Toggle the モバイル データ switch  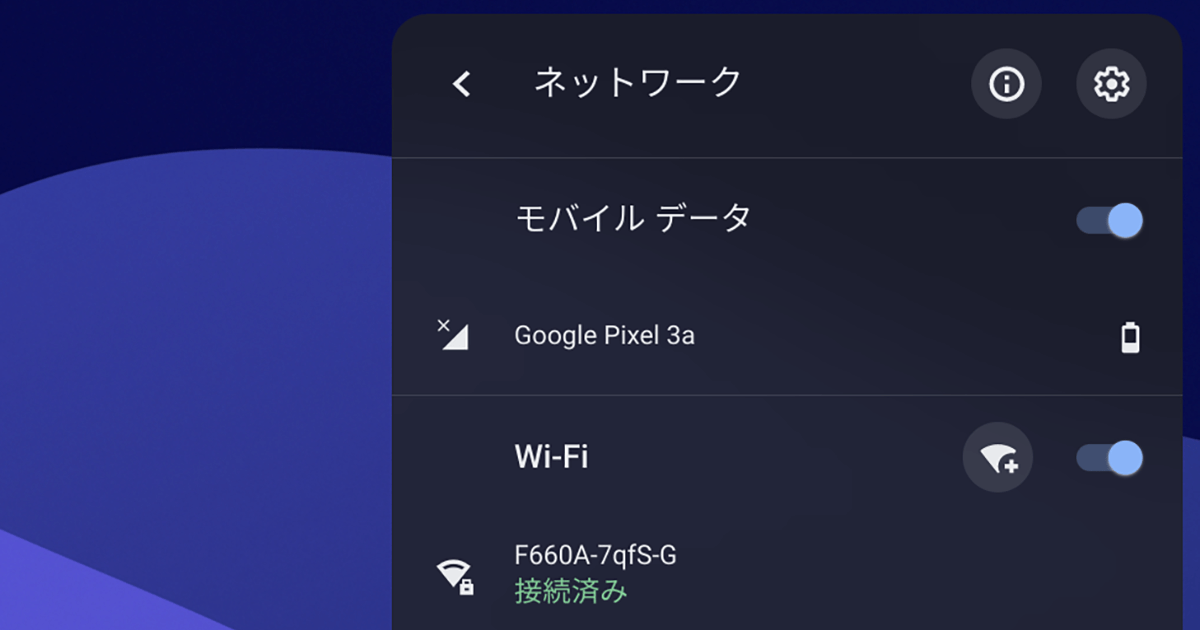coord(1110,220)
